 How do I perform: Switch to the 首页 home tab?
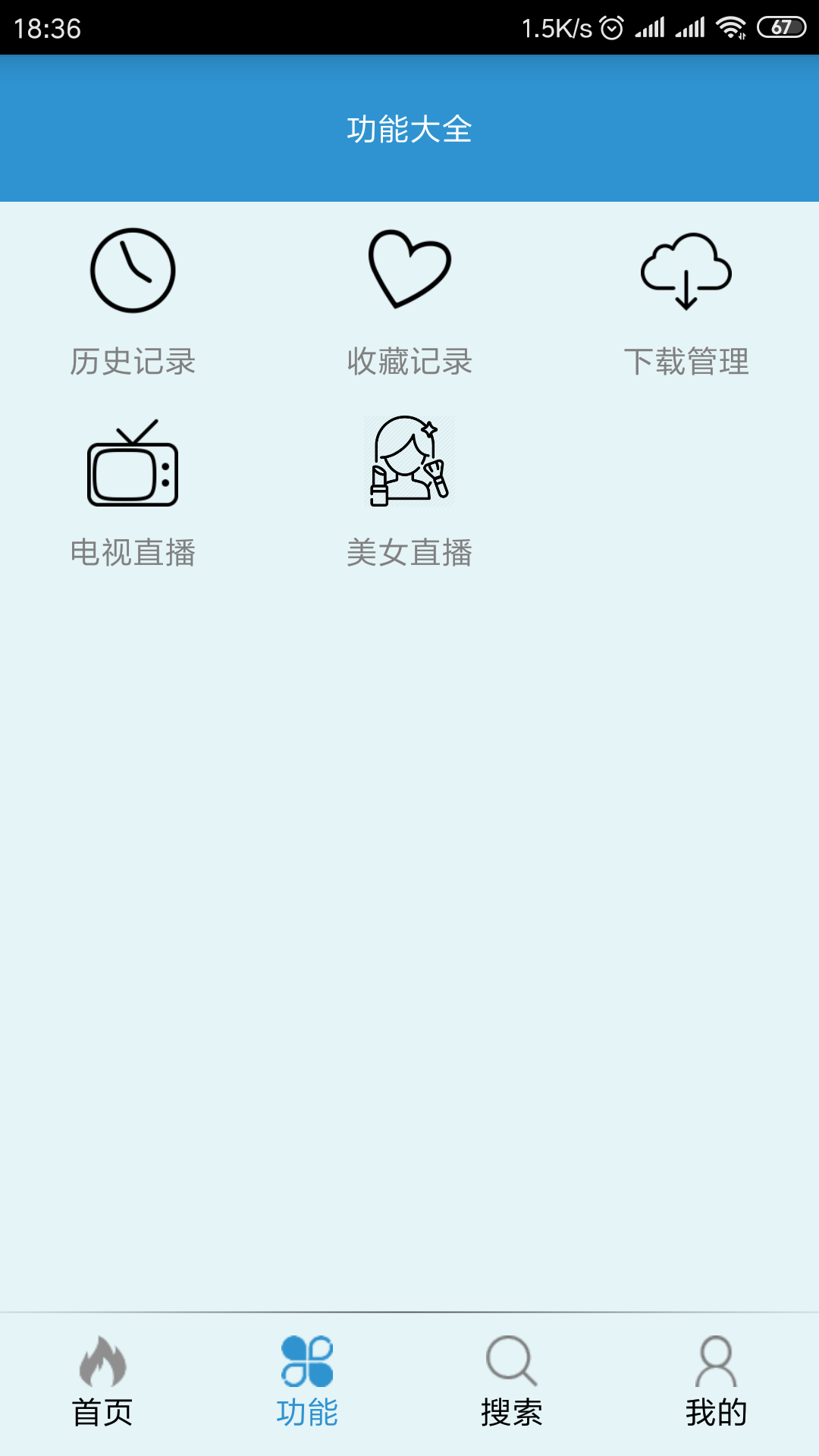pos(102,1382)
